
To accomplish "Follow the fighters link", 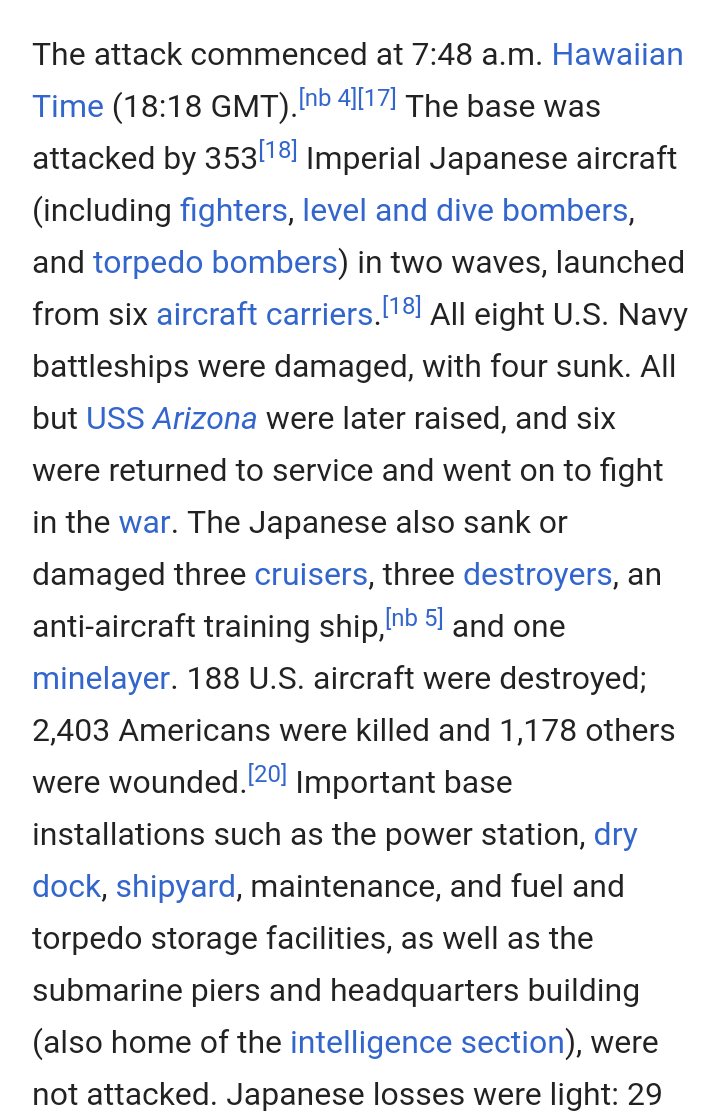I will click(233, 210).
